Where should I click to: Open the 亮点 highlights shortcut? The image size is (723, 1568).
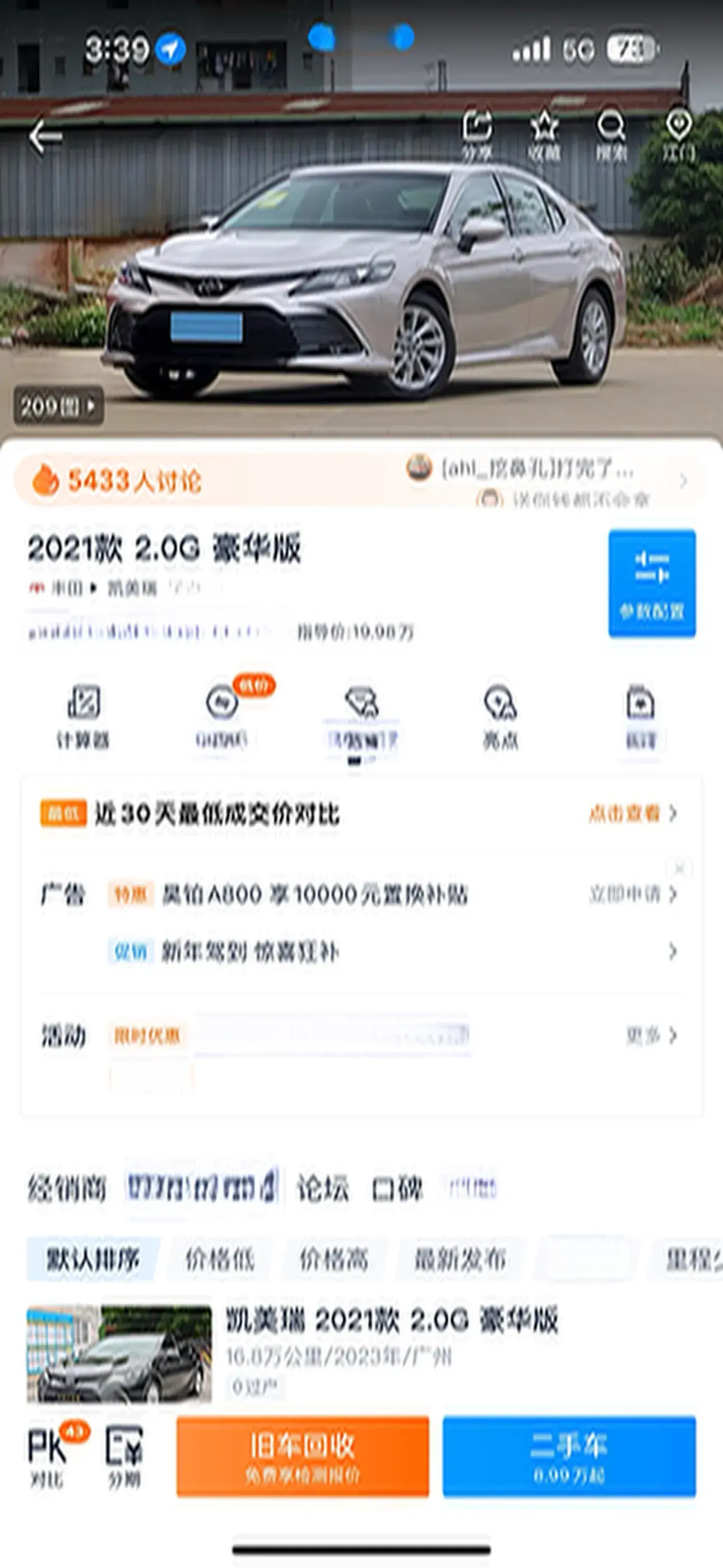499,716
